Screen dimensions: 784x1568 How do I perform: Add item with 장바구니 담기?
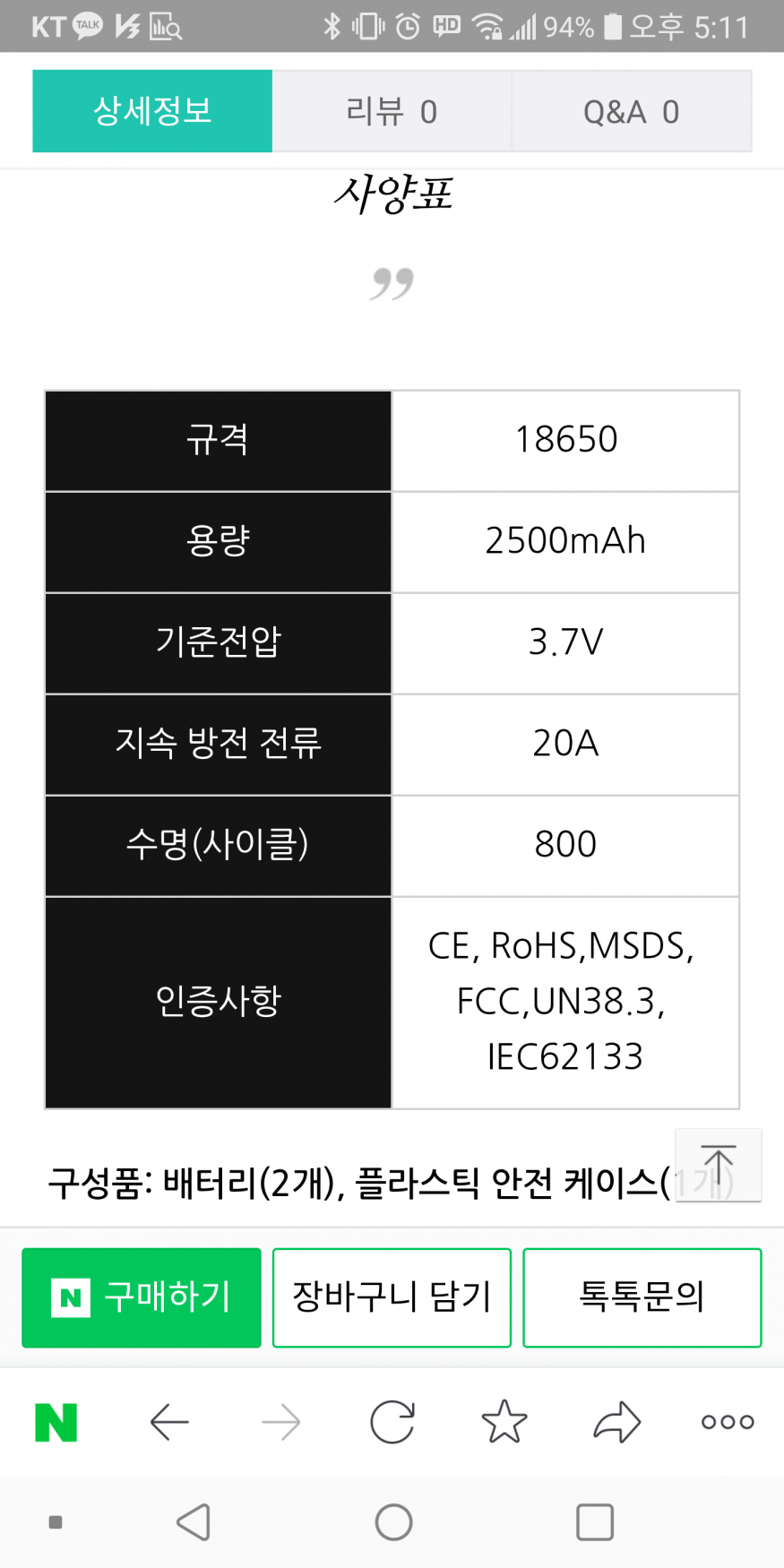point(392,1297)
